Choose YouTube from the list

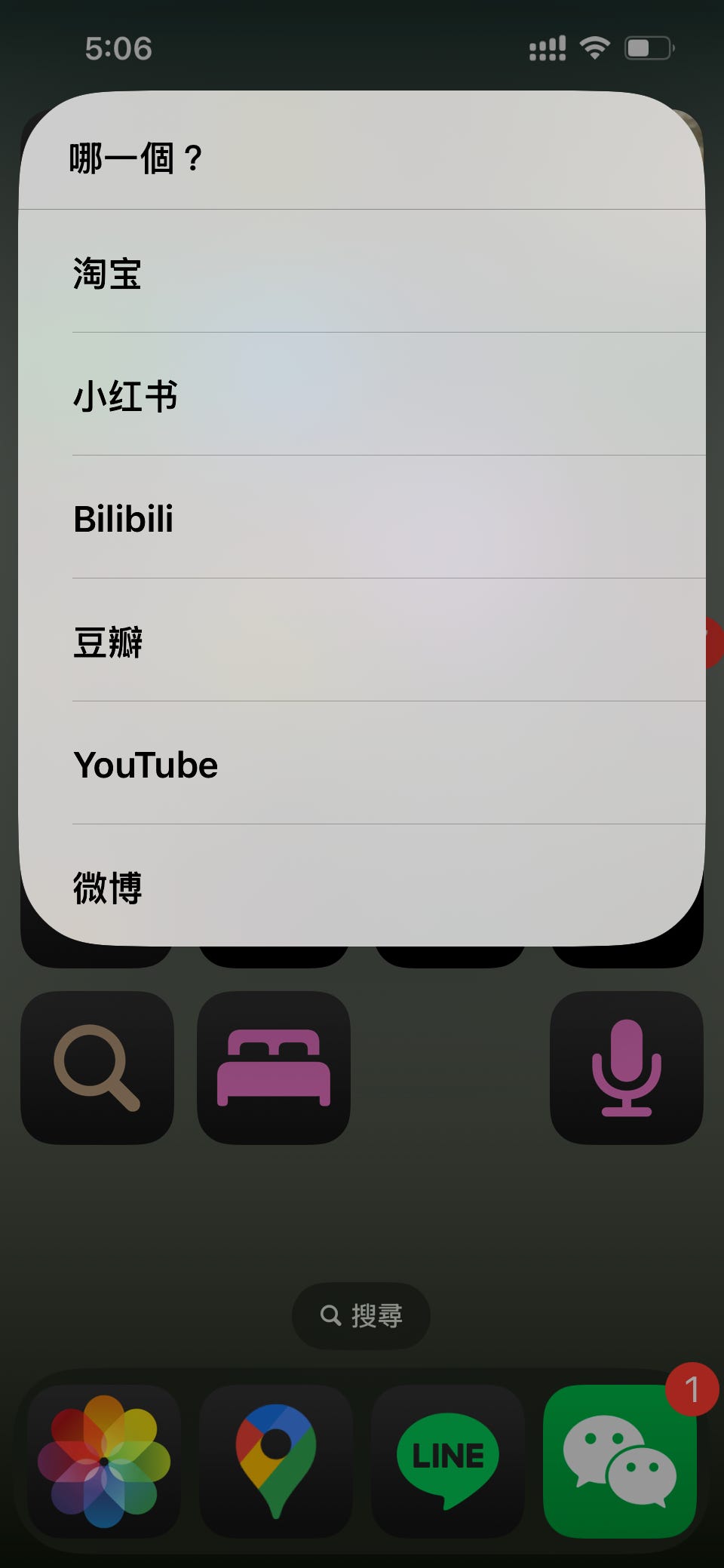(x=362, y=764)
